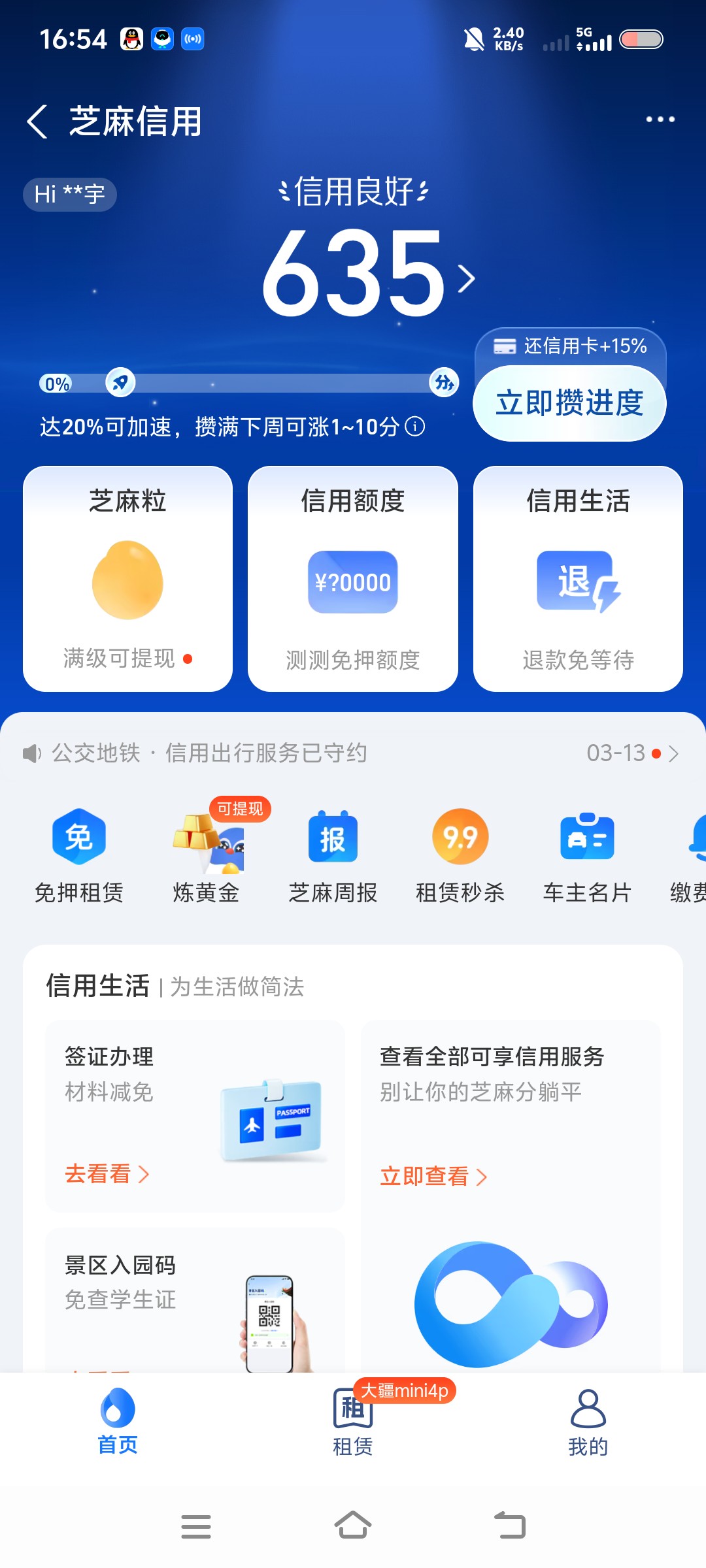Open the 芝麻粒 card
The height and width of the screenshot is (1568, 706).
click(x=127, y=578)
